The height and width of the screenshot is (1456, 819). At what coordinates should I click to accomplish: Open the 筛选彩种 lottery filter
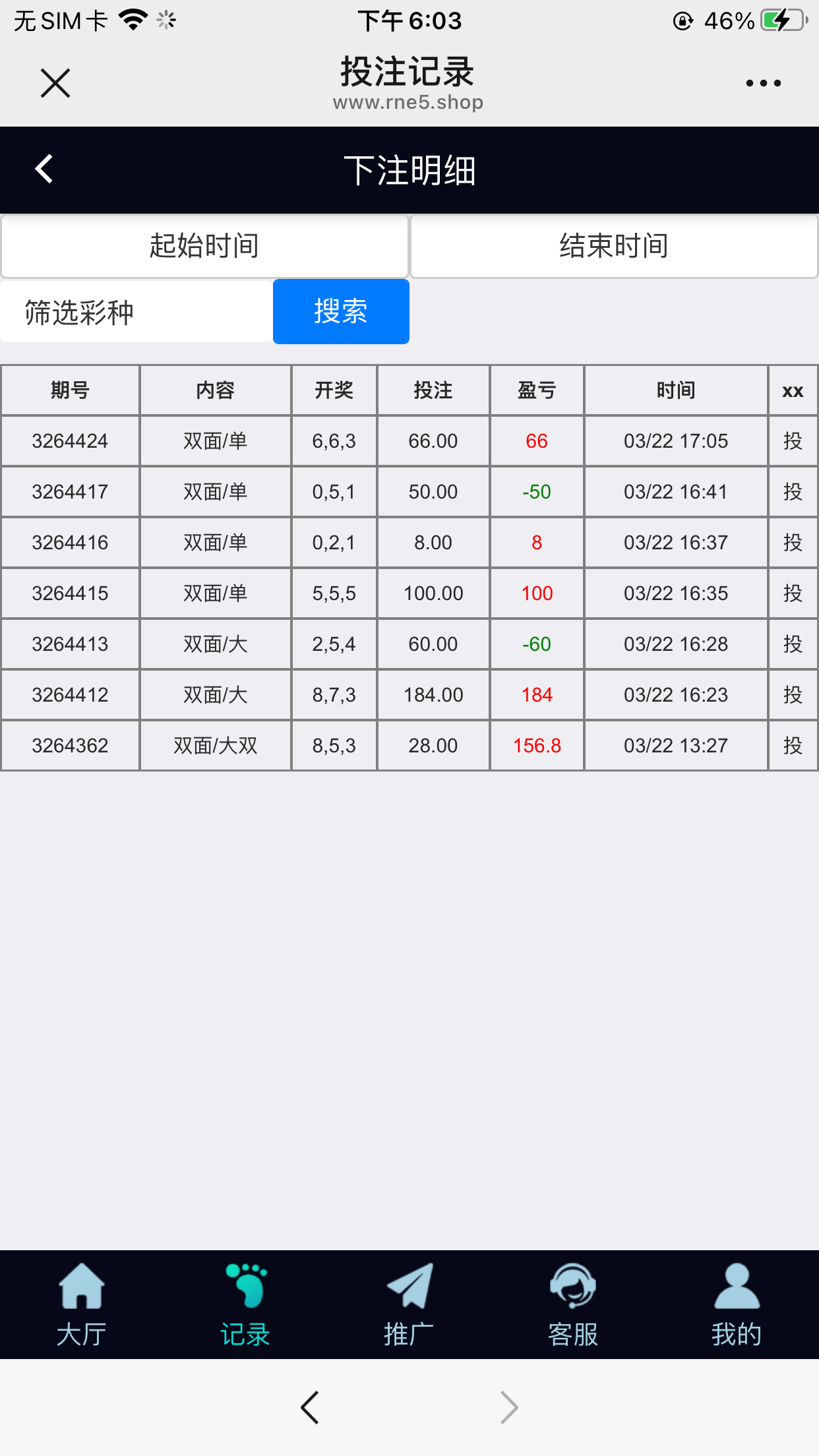136,312
